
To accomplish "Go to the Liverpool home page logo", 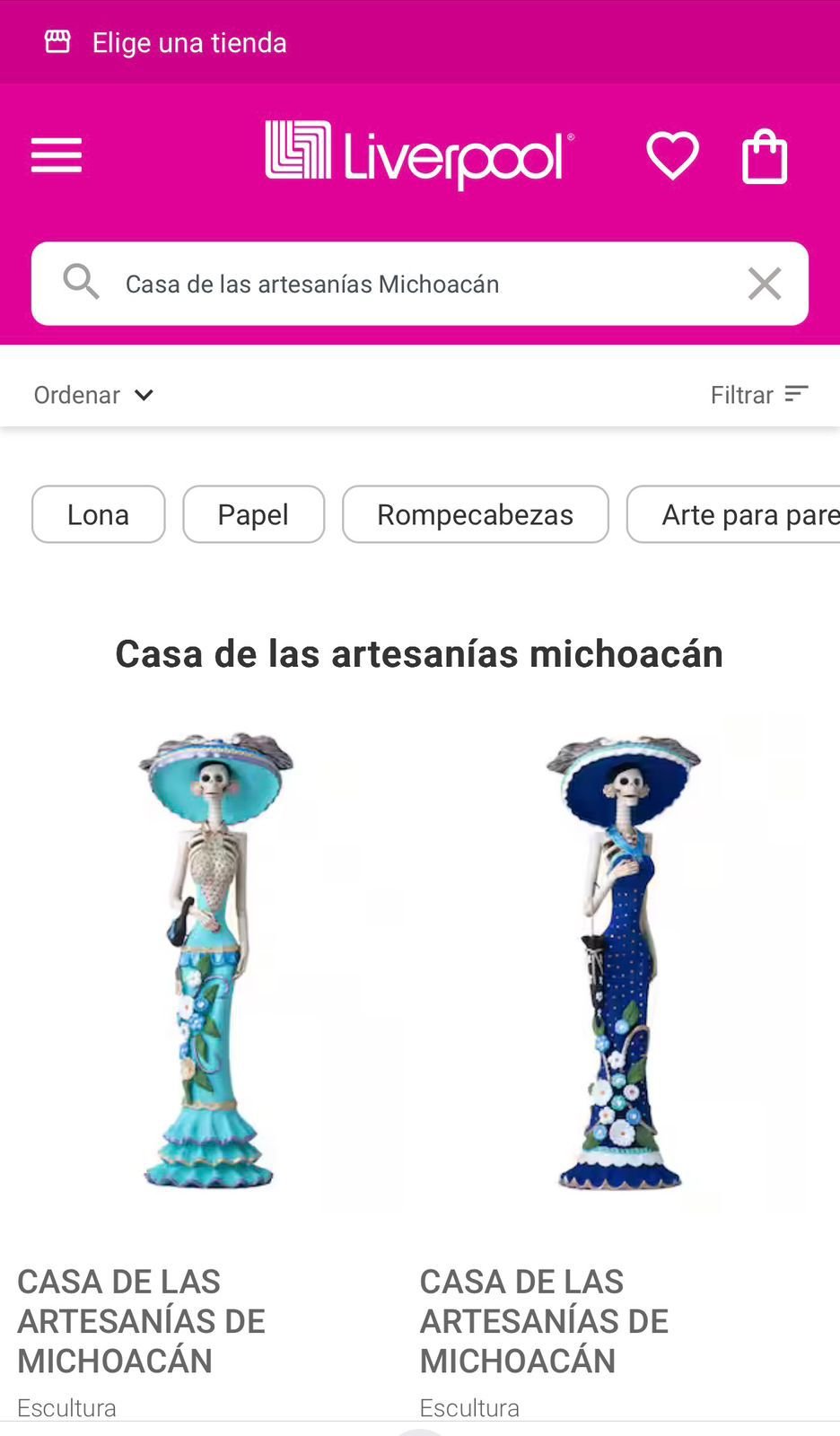I will 419,154.
